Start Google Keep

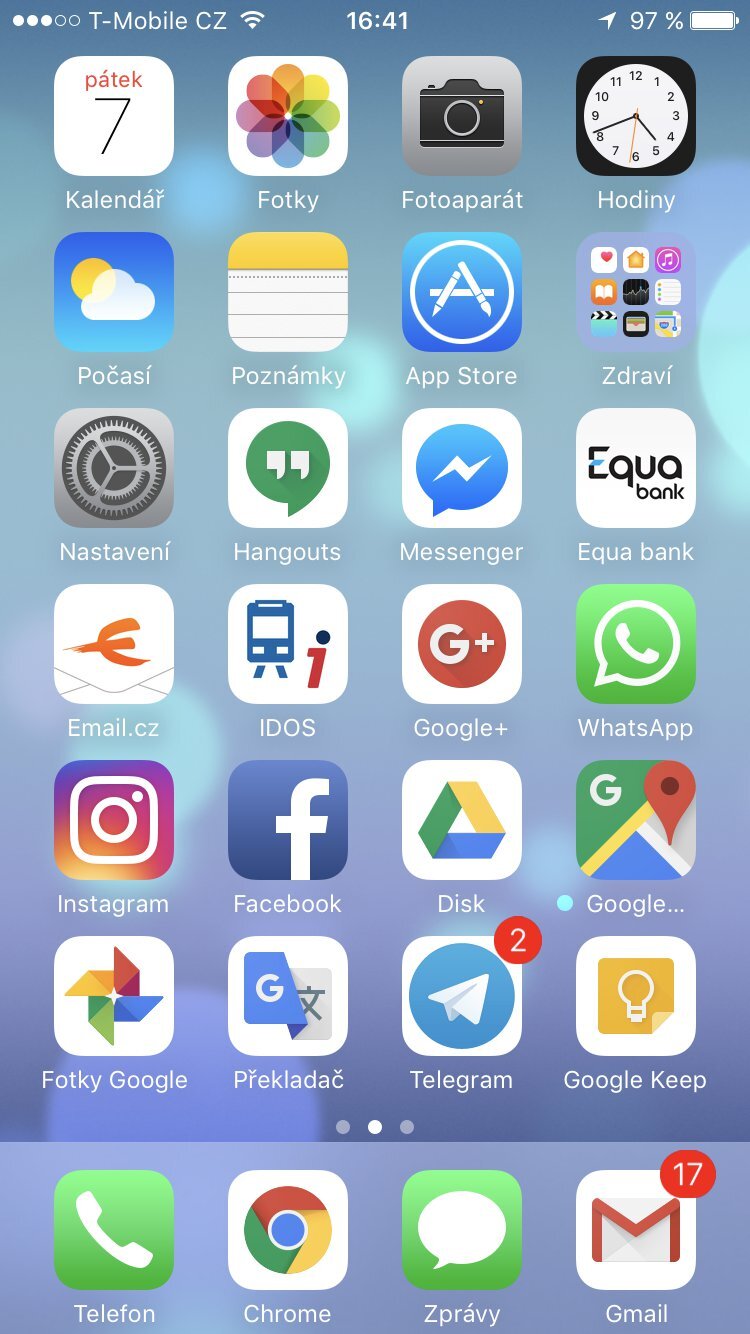pyautogui.click(x=635, y=995)
